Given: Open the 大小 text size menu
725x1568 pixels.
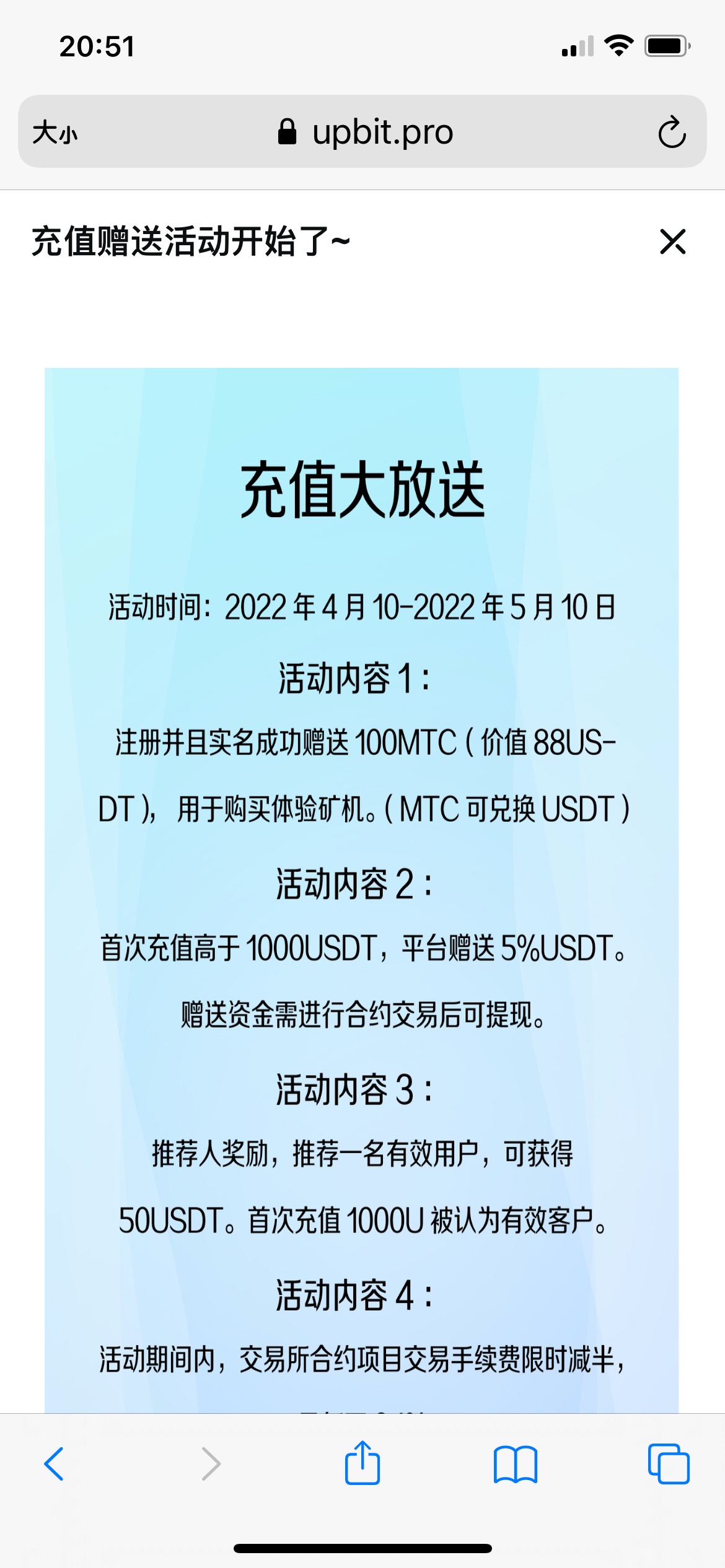Looking at the screenshot, I should click(56, 133).
